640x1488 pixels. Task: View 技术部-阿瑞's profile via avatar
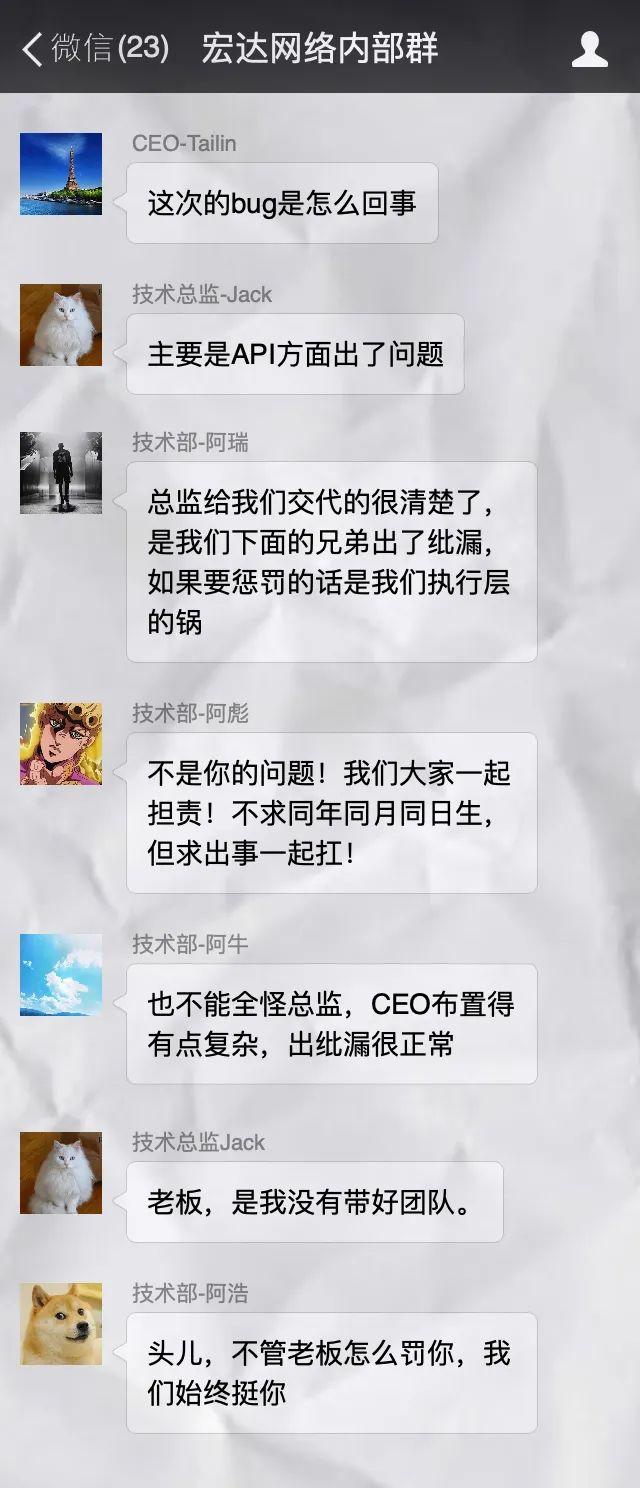(x=61, y=473)
